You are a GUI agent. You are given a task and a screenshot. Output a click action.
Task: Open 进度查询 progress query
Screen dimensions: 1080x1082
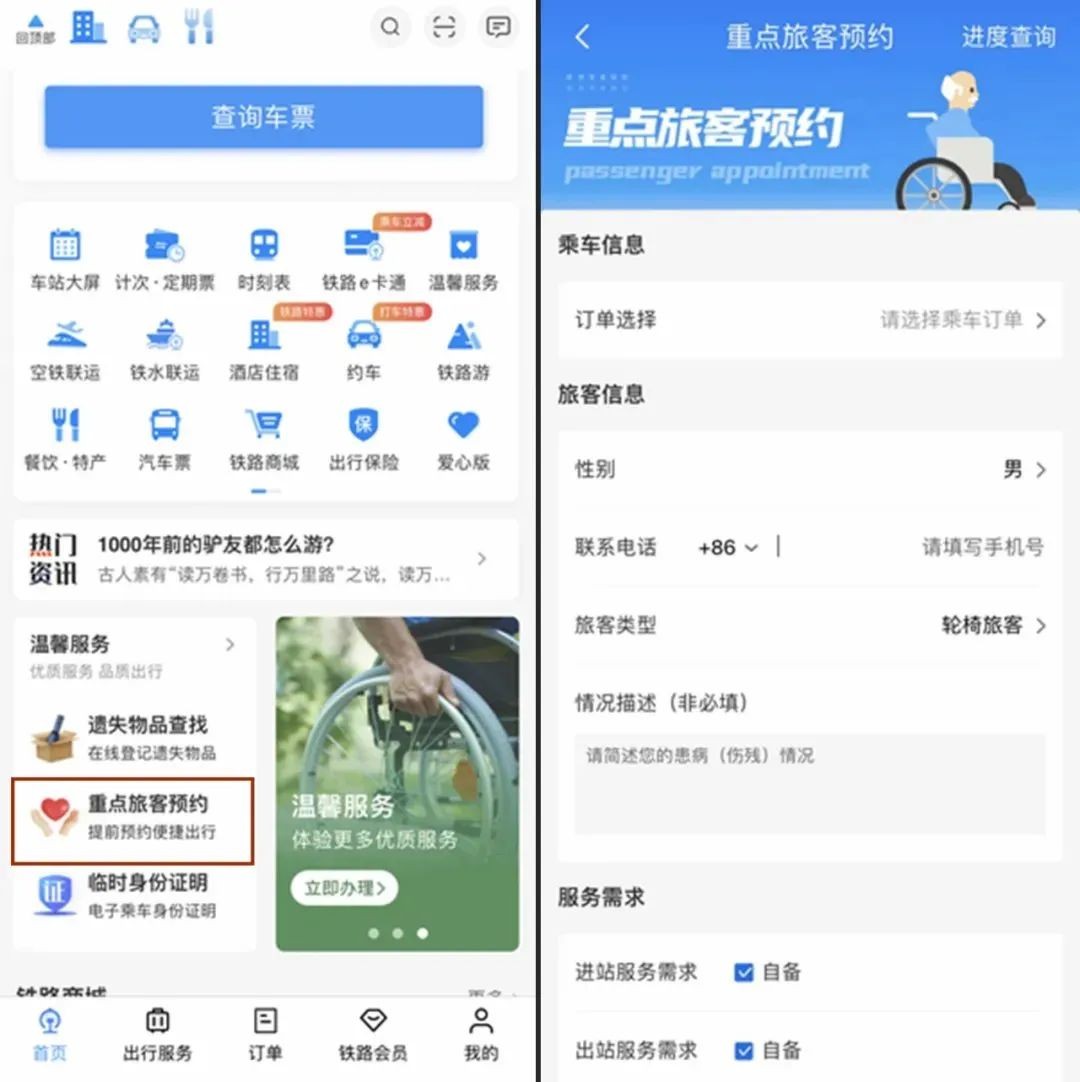[1008, 38]
